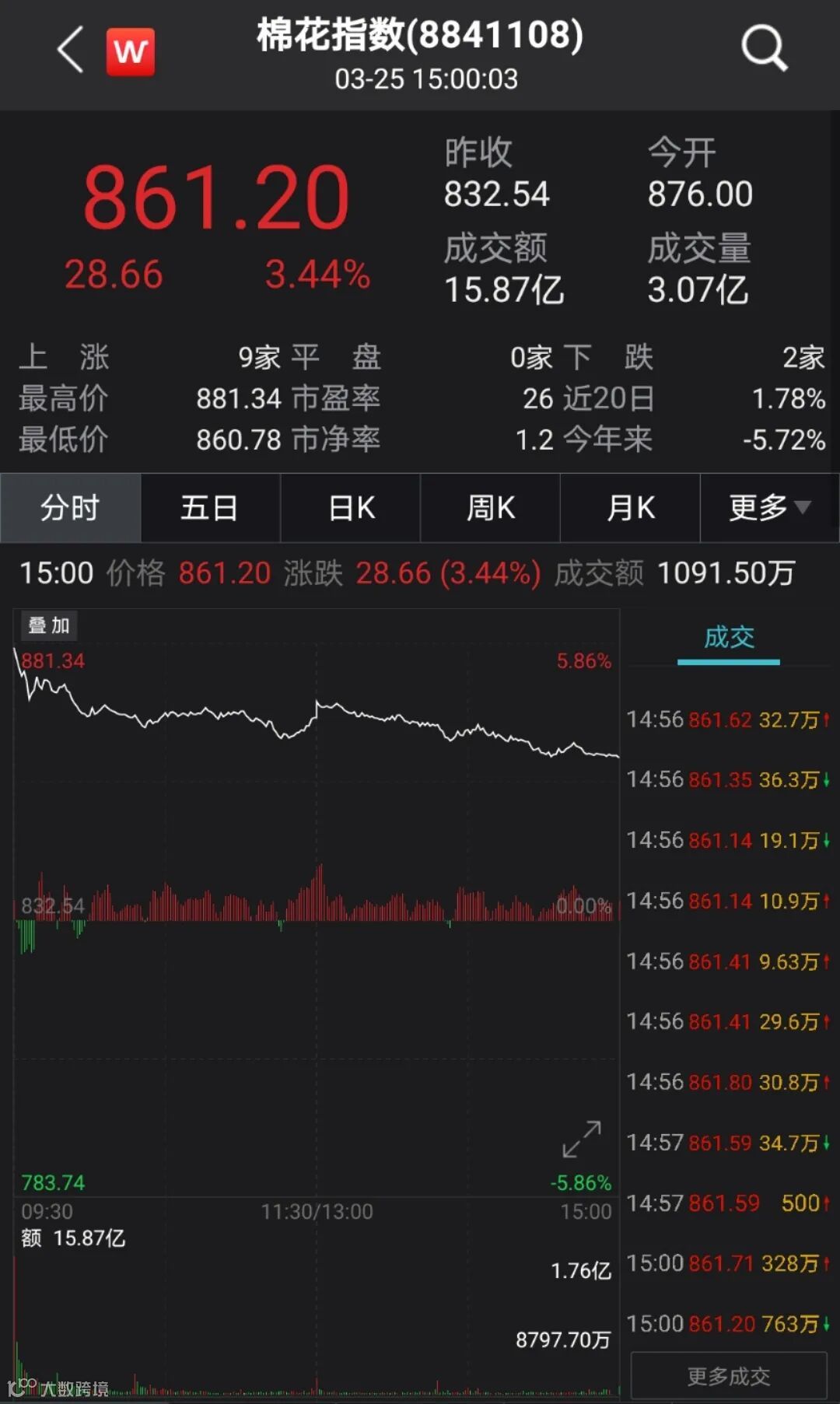The height and width of the screenshot is (1404, 840).
Task: Expand chart to fullscreen
Action: (x=581, y=1139)
